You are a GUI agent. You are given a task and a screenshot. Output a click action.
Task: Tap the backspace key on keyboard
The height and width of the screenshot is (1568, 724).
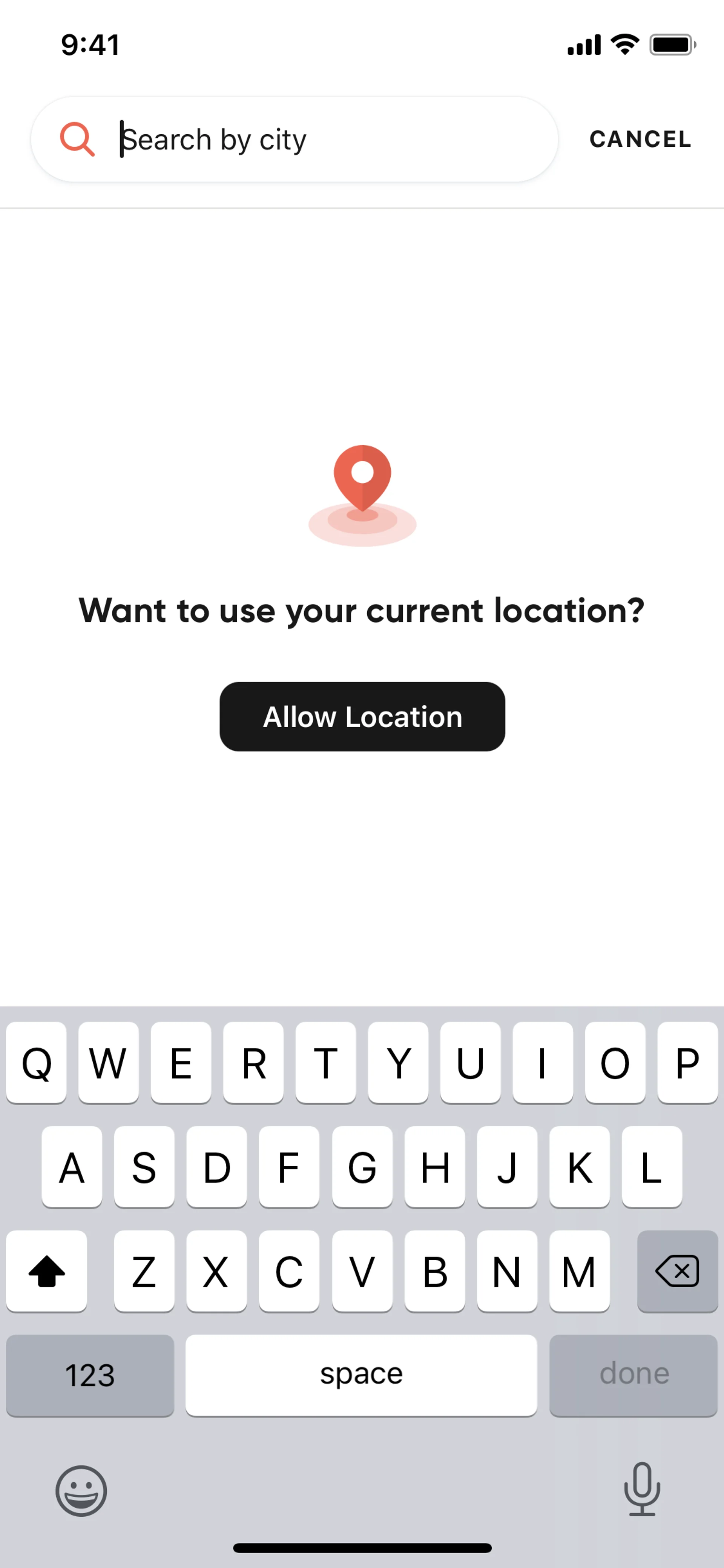click(x=677, y=1271)
